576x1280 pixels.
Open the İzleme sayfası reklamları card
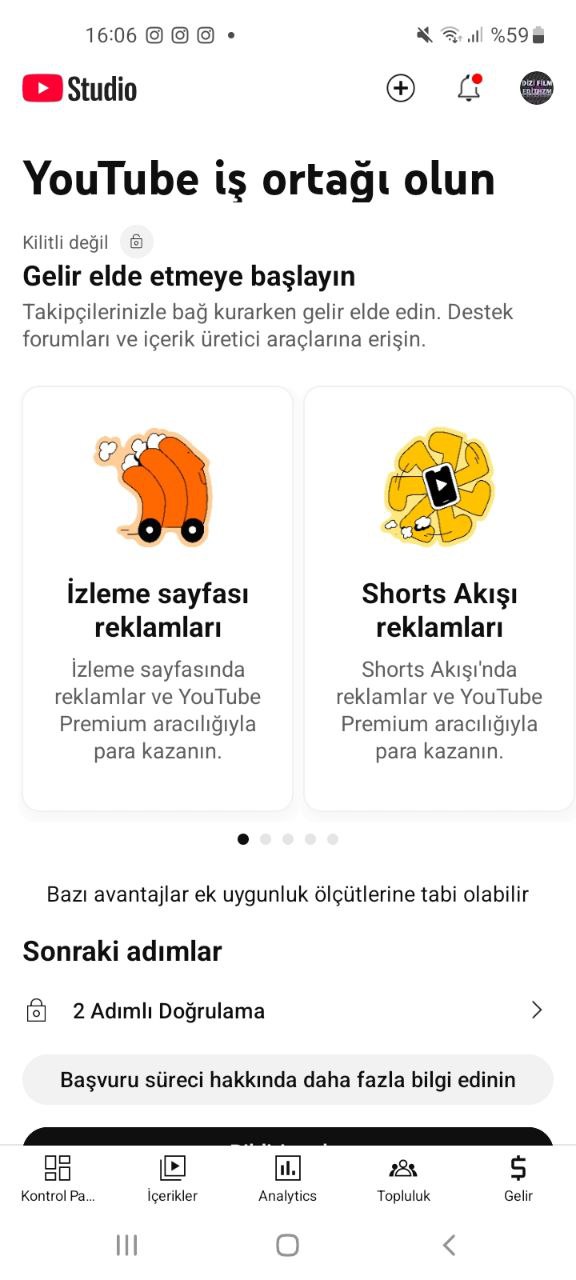[158, 598]
